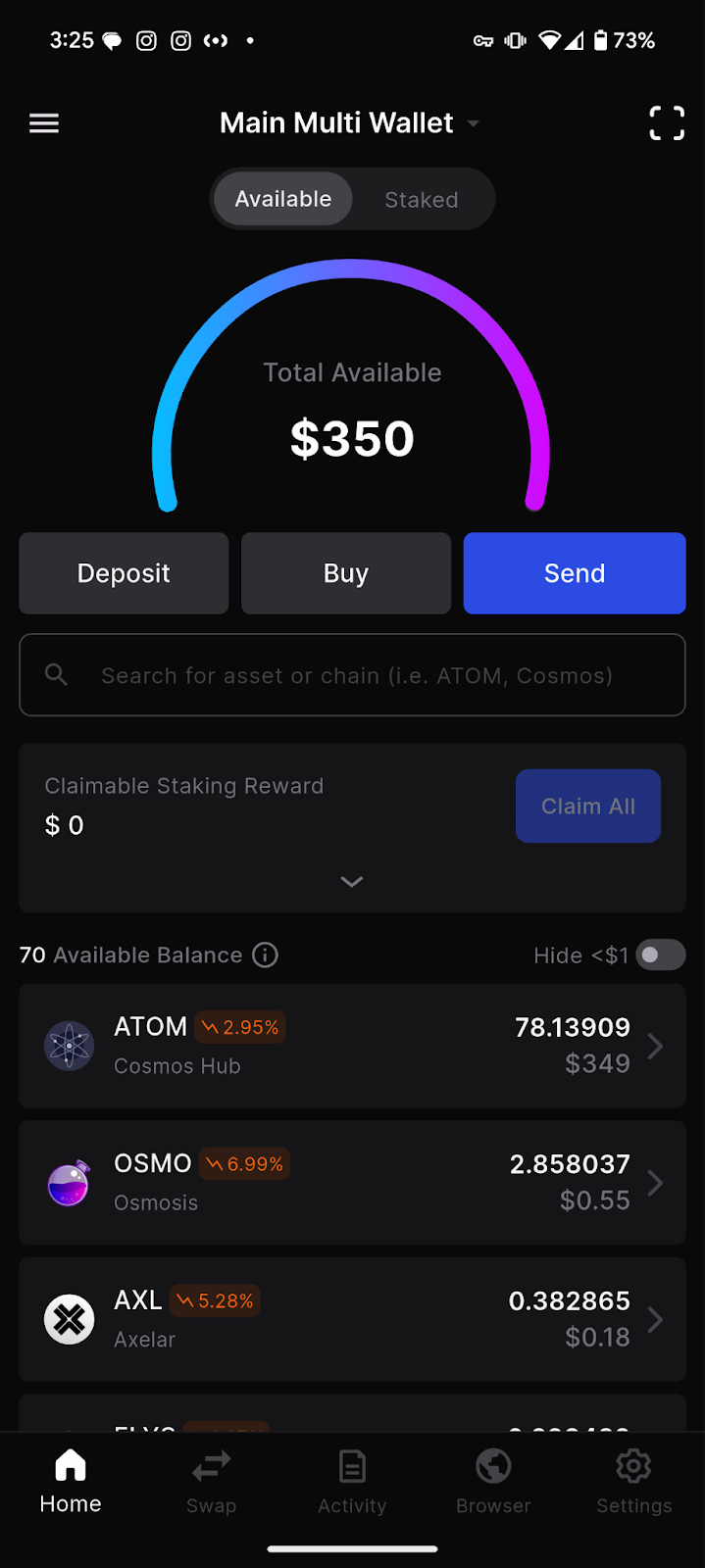
Task: Open the Activity tab
Action: pyautogui.click(x=352, y=1482)
